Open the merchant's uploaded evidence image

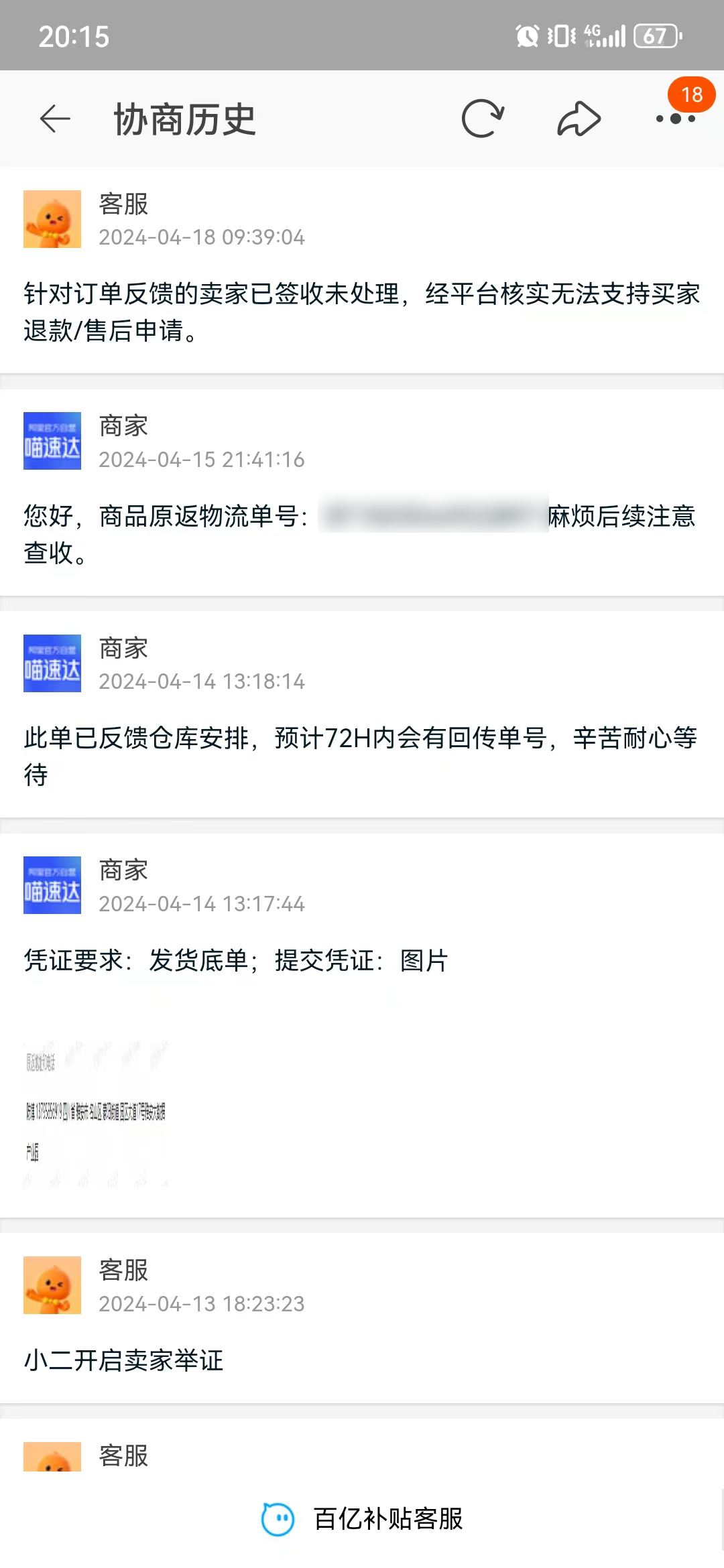[x=95, y=1113]
